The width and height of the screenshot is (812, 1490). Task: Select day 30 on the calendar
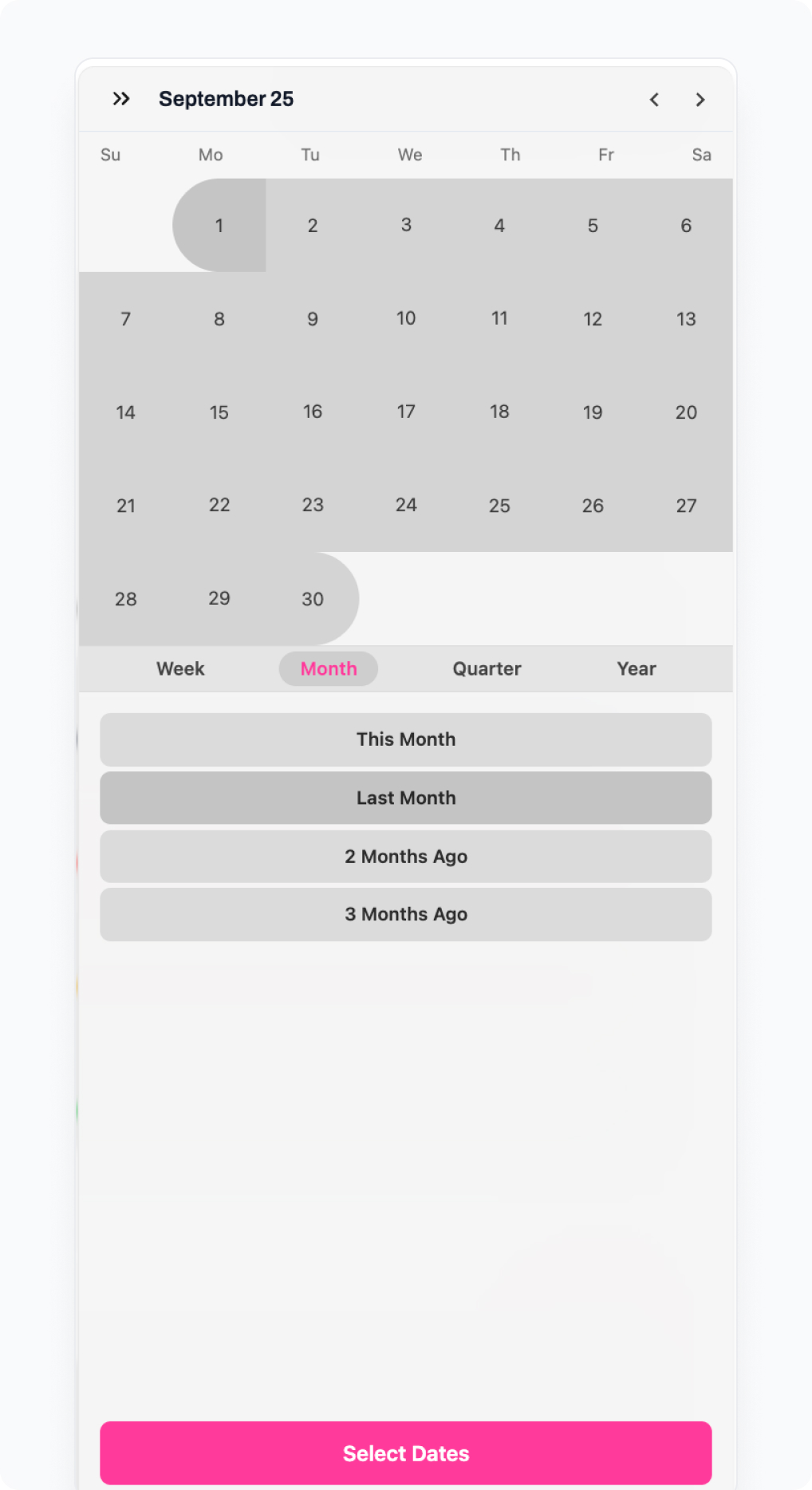[x=313, y=599]
